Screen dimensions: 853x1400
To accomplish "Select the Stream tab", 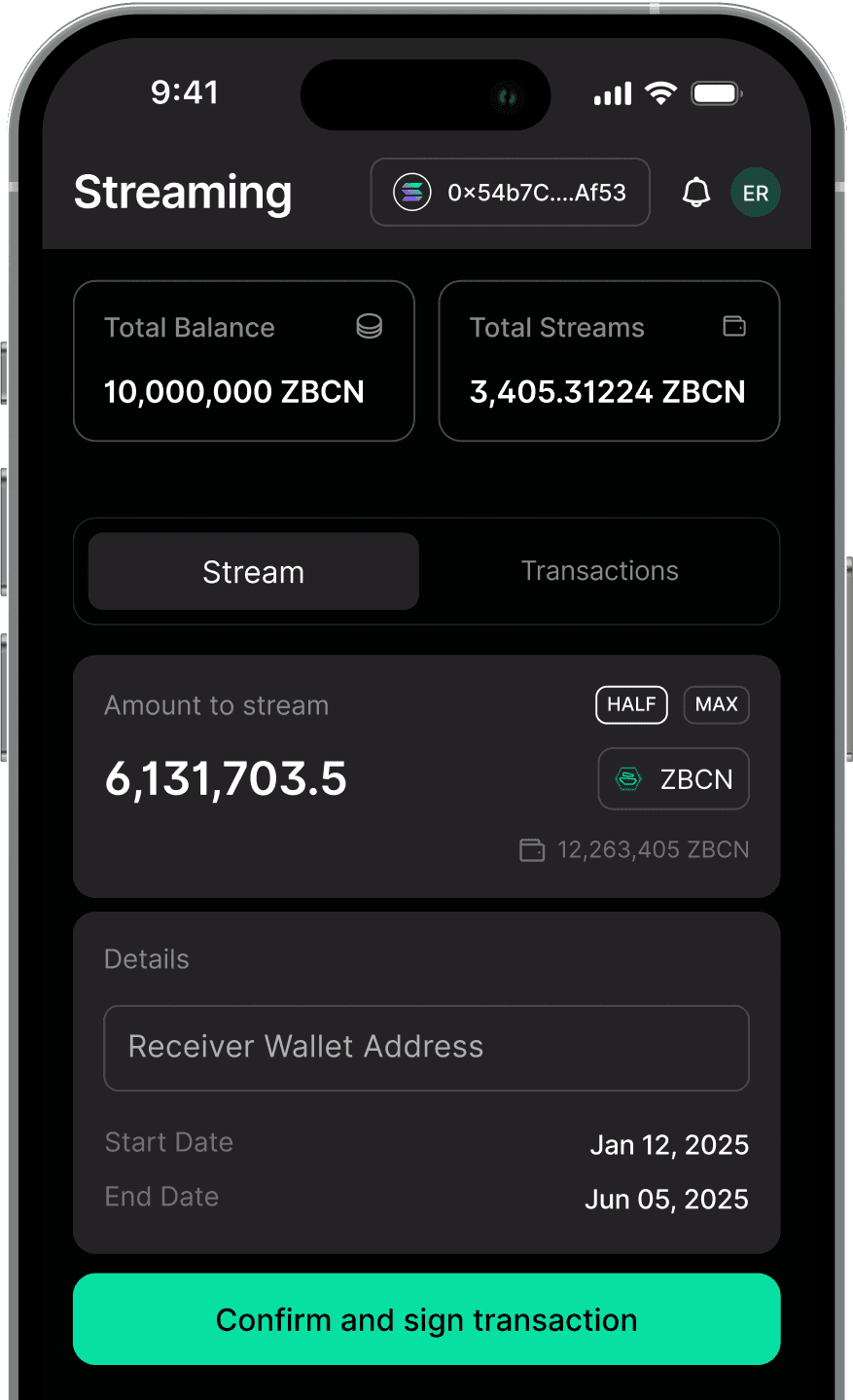I will [x=254, y=571].
